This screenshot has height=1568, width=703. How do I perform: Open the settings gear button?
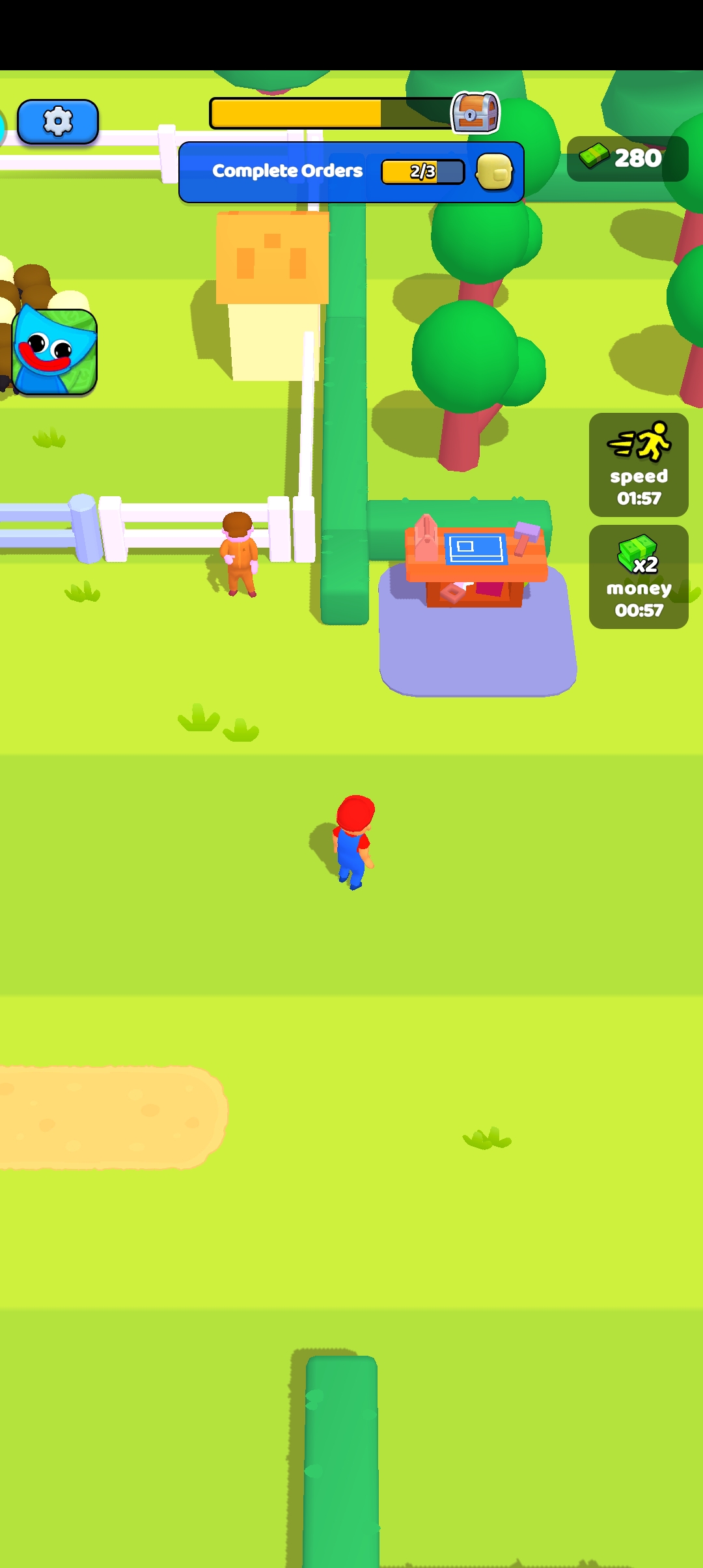coord(58,122)
